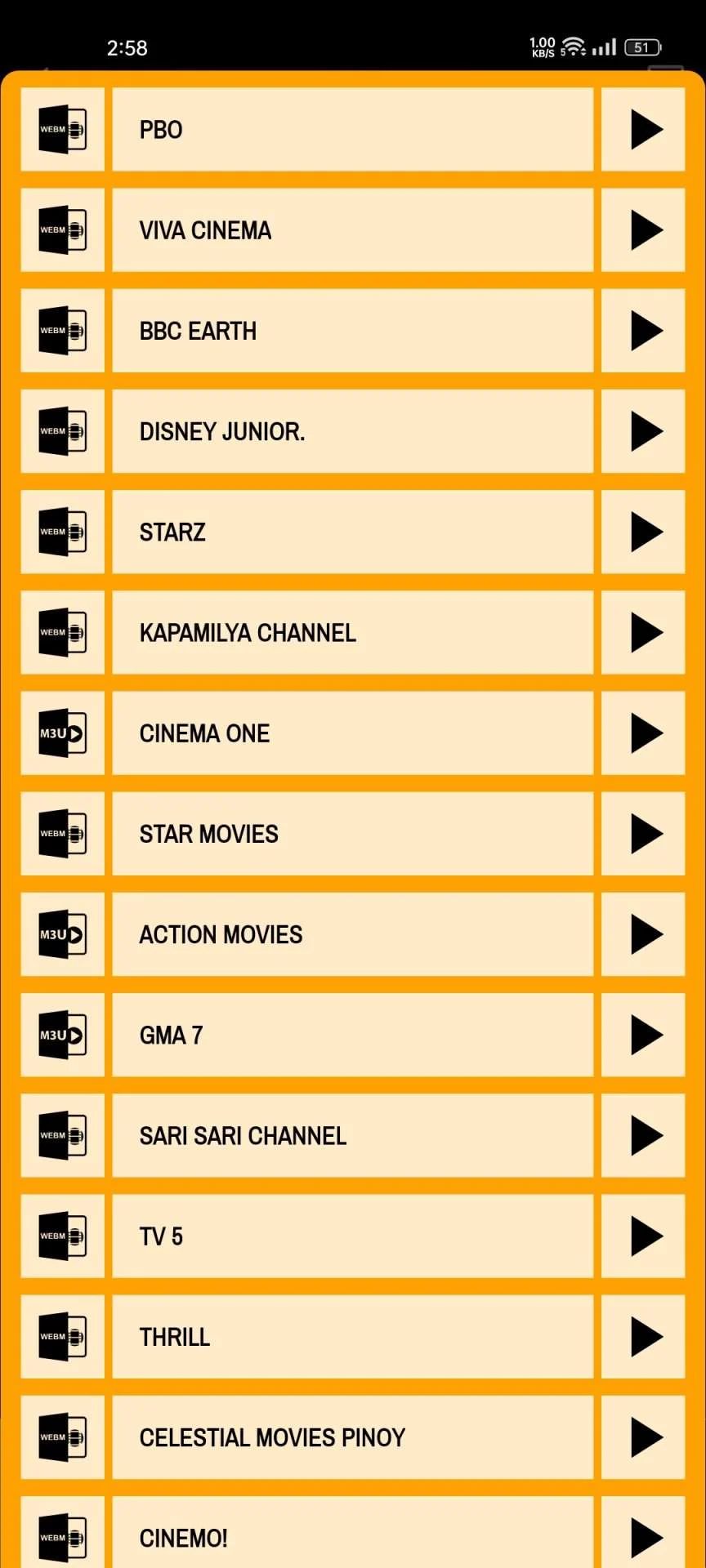Screen dimensions: 706x1568
Task: Play the STARZ stream
Action: click(643, 532)
